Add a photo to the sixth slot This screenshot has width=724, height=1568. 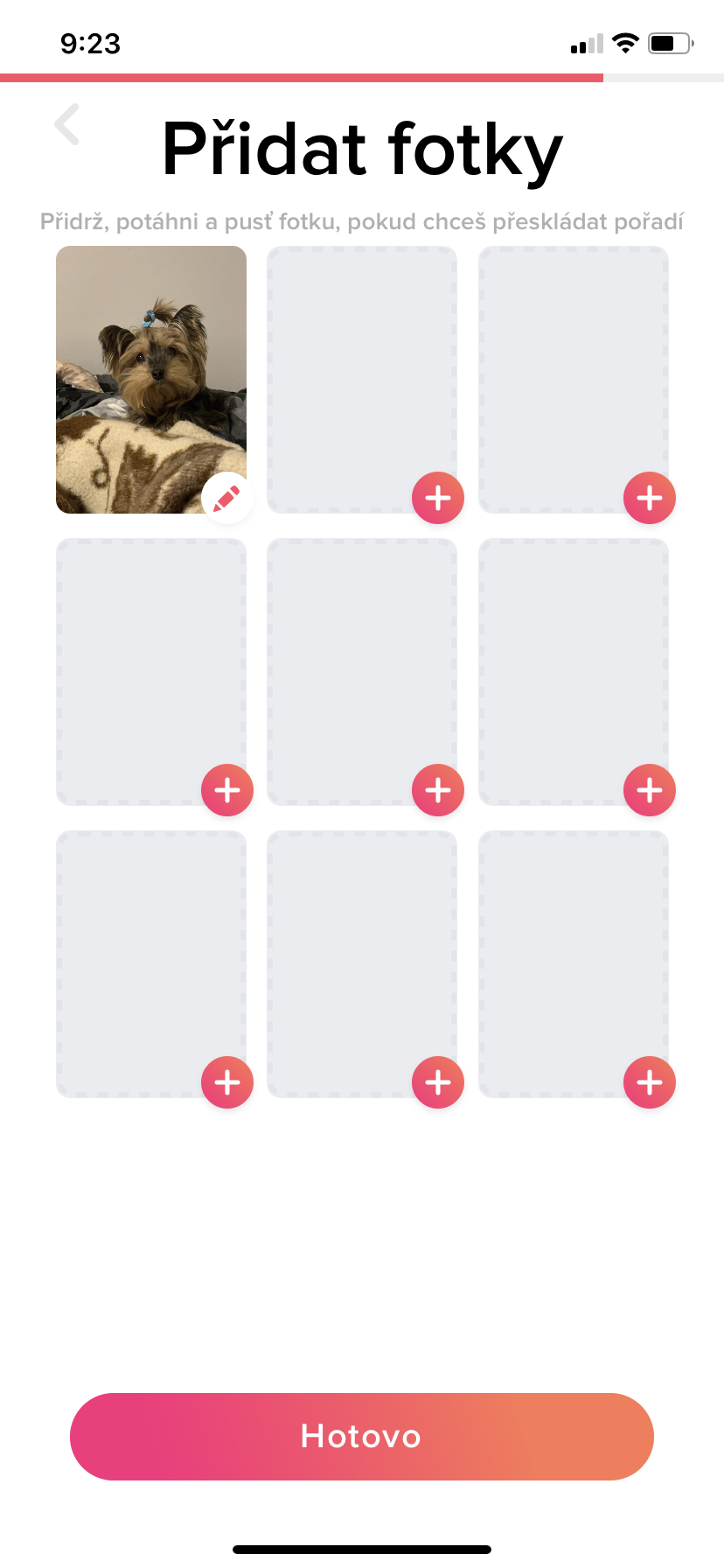(x=649, y=790)
